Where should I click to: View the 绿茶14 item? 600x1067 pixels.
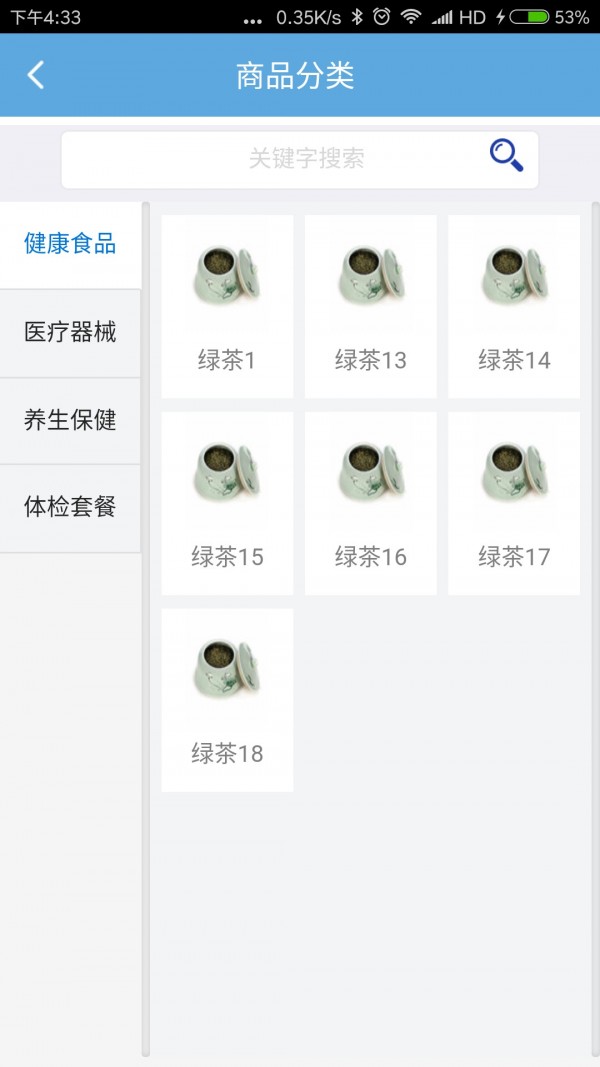(514, 306)
